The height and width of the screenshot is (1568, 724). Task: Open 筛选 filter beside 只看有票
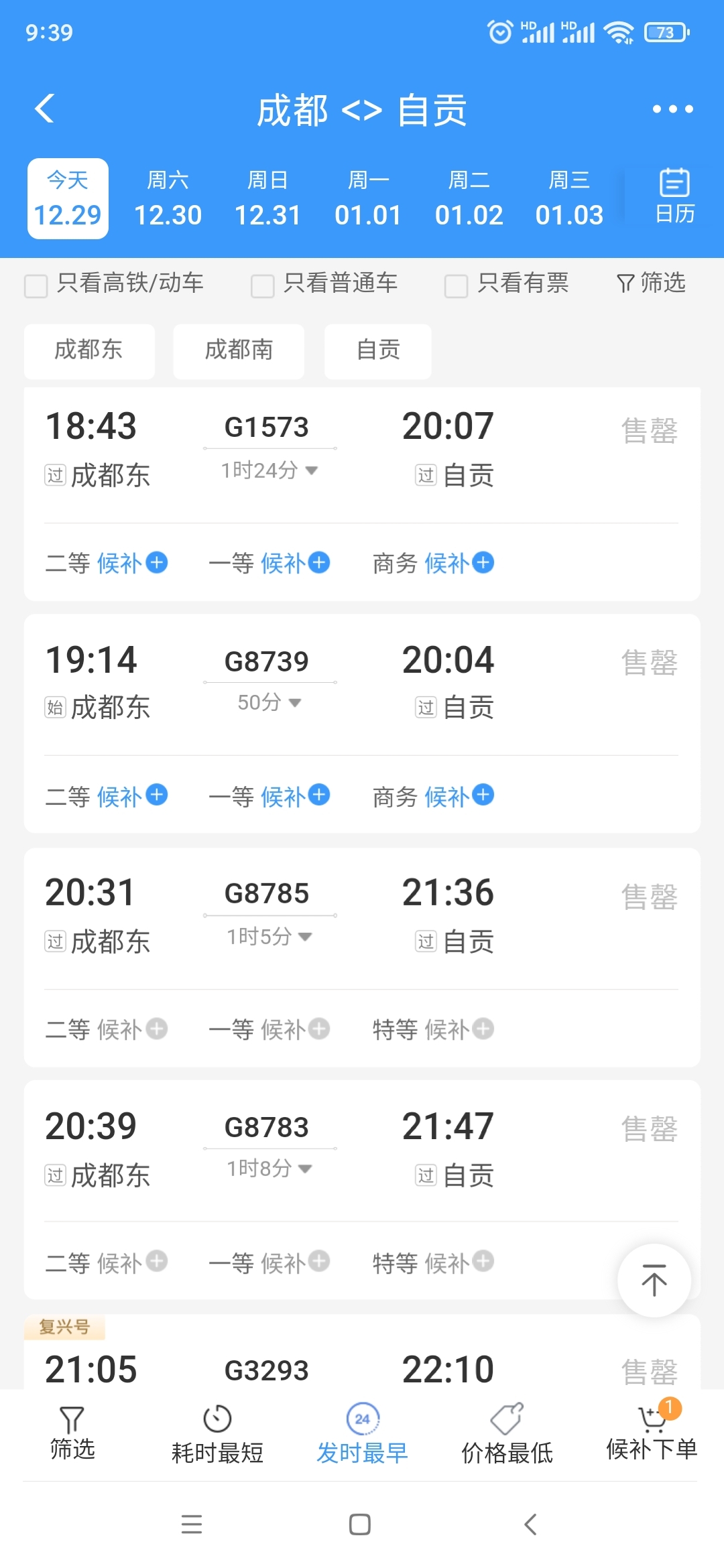651,283
